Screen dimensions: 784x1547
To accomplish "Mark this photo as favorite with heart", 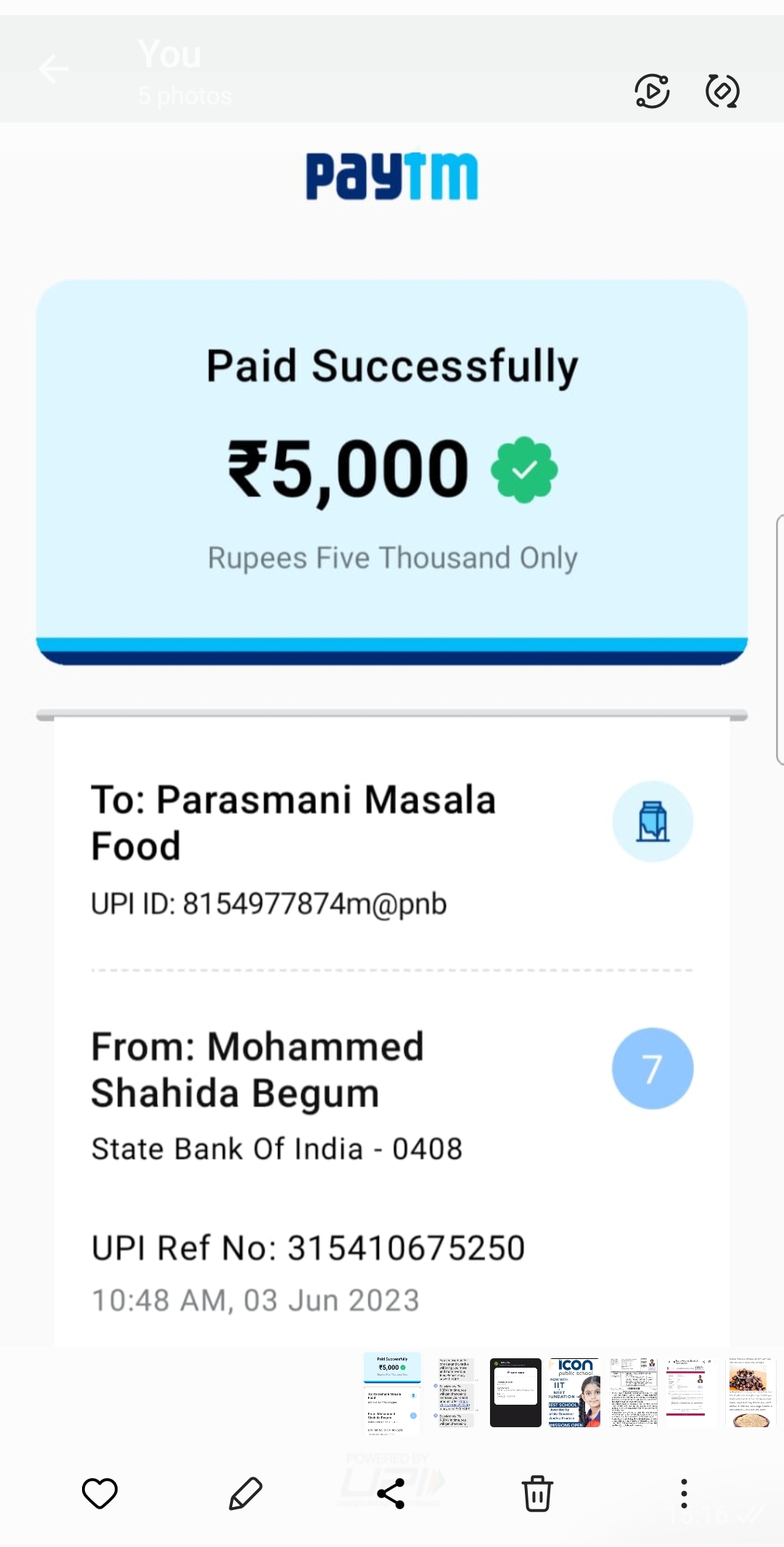I will coord(99,1493).
